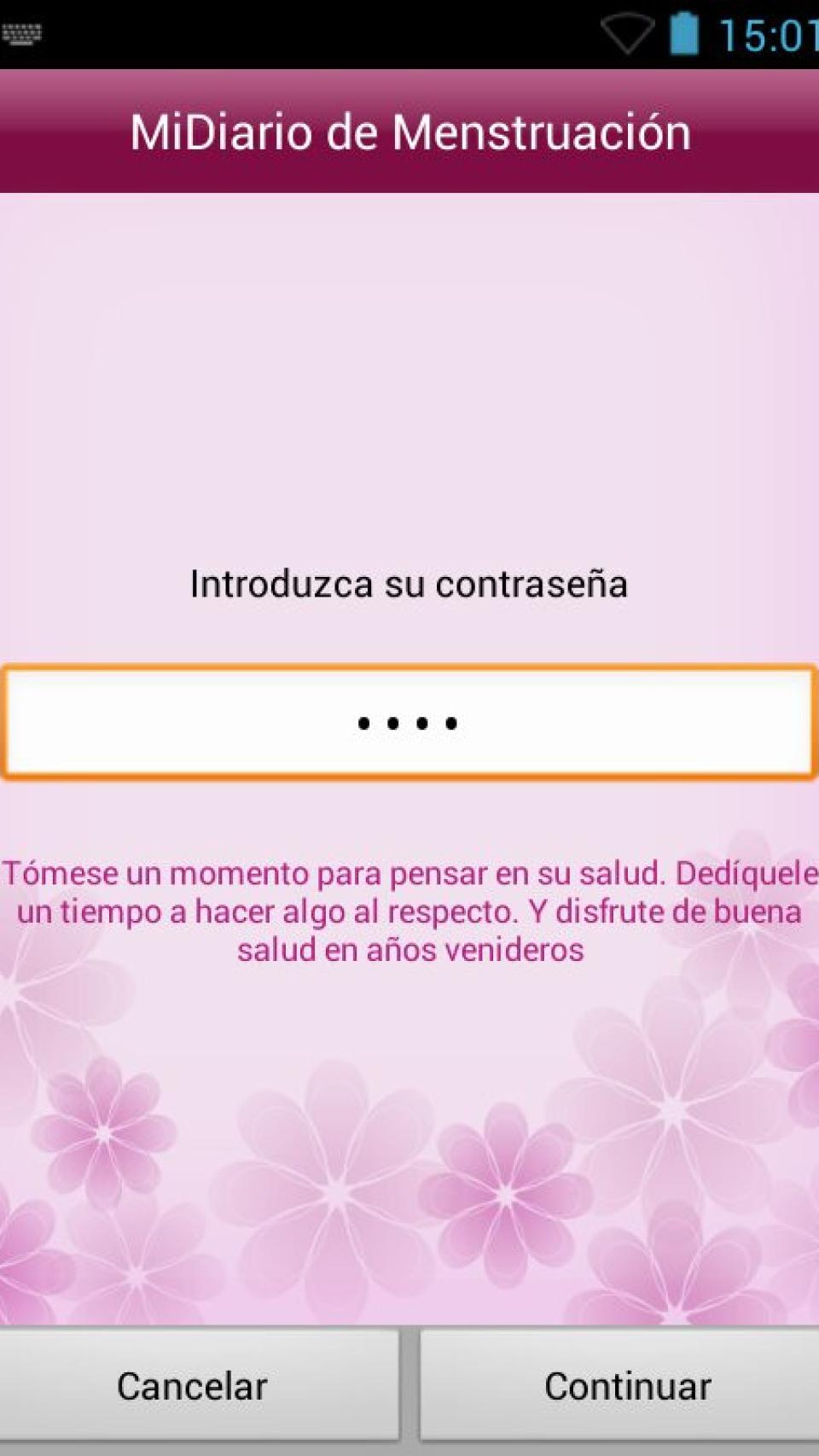This screenshot has width=819, height=1456.
Task: Tap the salud en años venideros line
Action: (409, 947)
